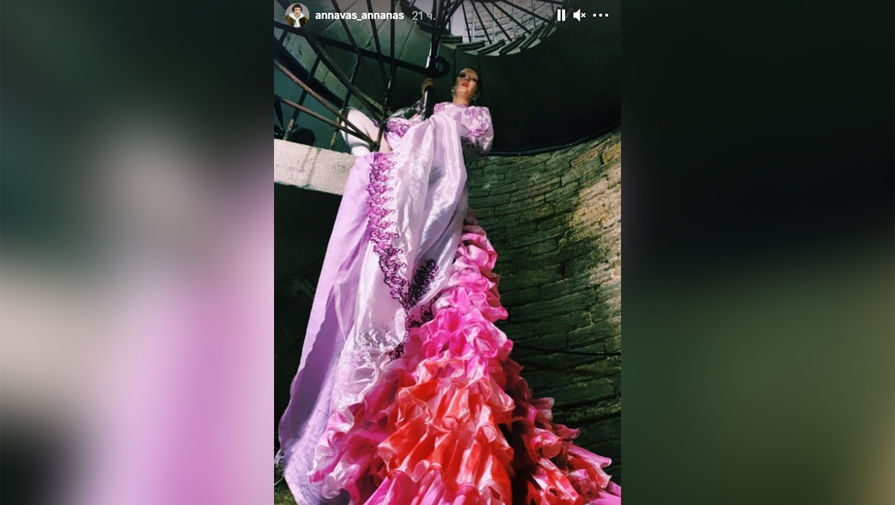Image resolution: width=895 pixels, height=505 pixels.
Task: Pause the story playback
Action: [561, 15]
